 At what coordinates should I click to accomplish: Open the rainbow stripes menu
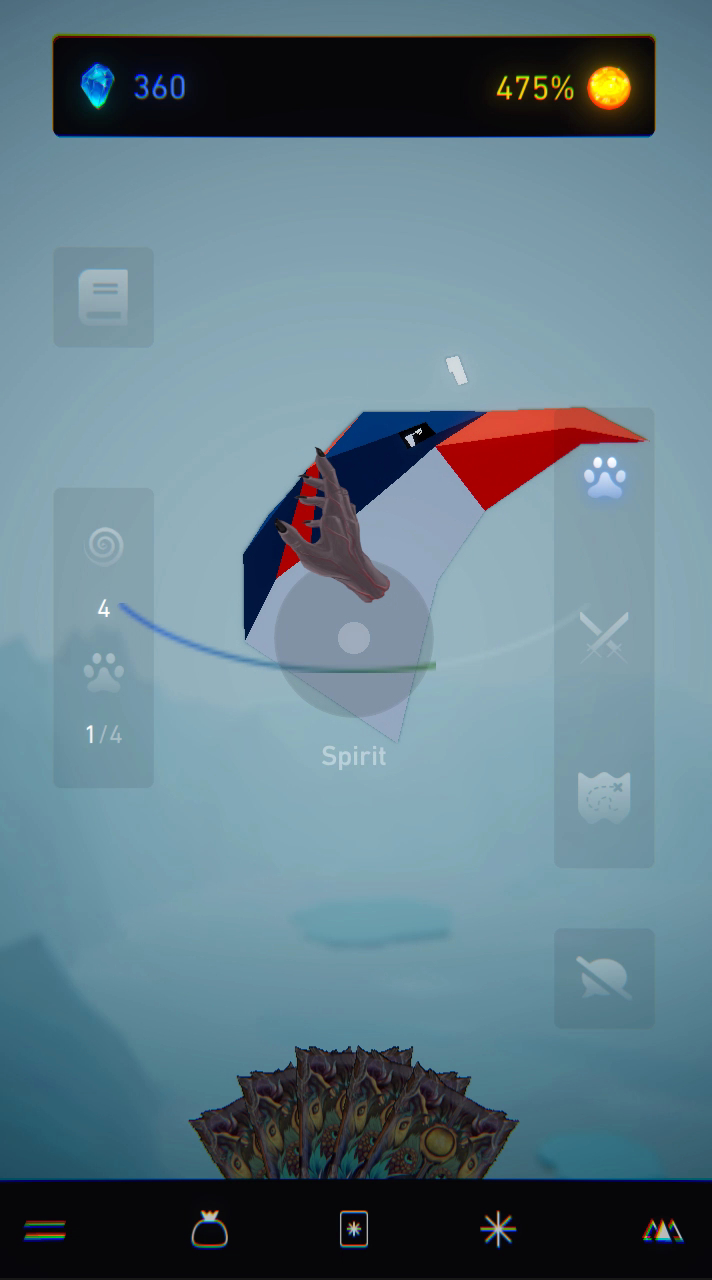point(45,1230)
